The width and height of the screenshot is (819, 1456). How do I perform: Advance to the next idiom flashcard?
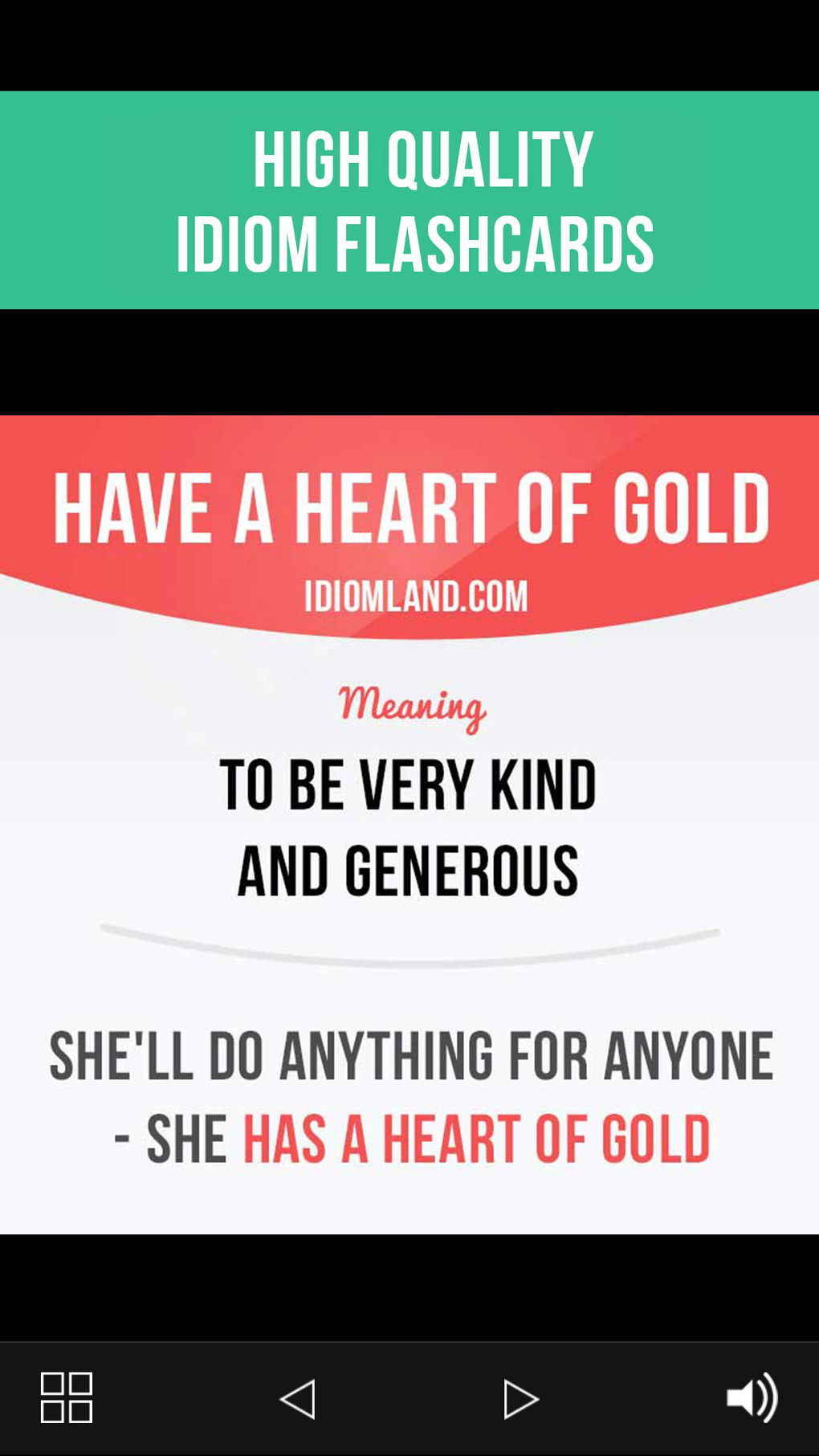click(x=521, y=1399)
